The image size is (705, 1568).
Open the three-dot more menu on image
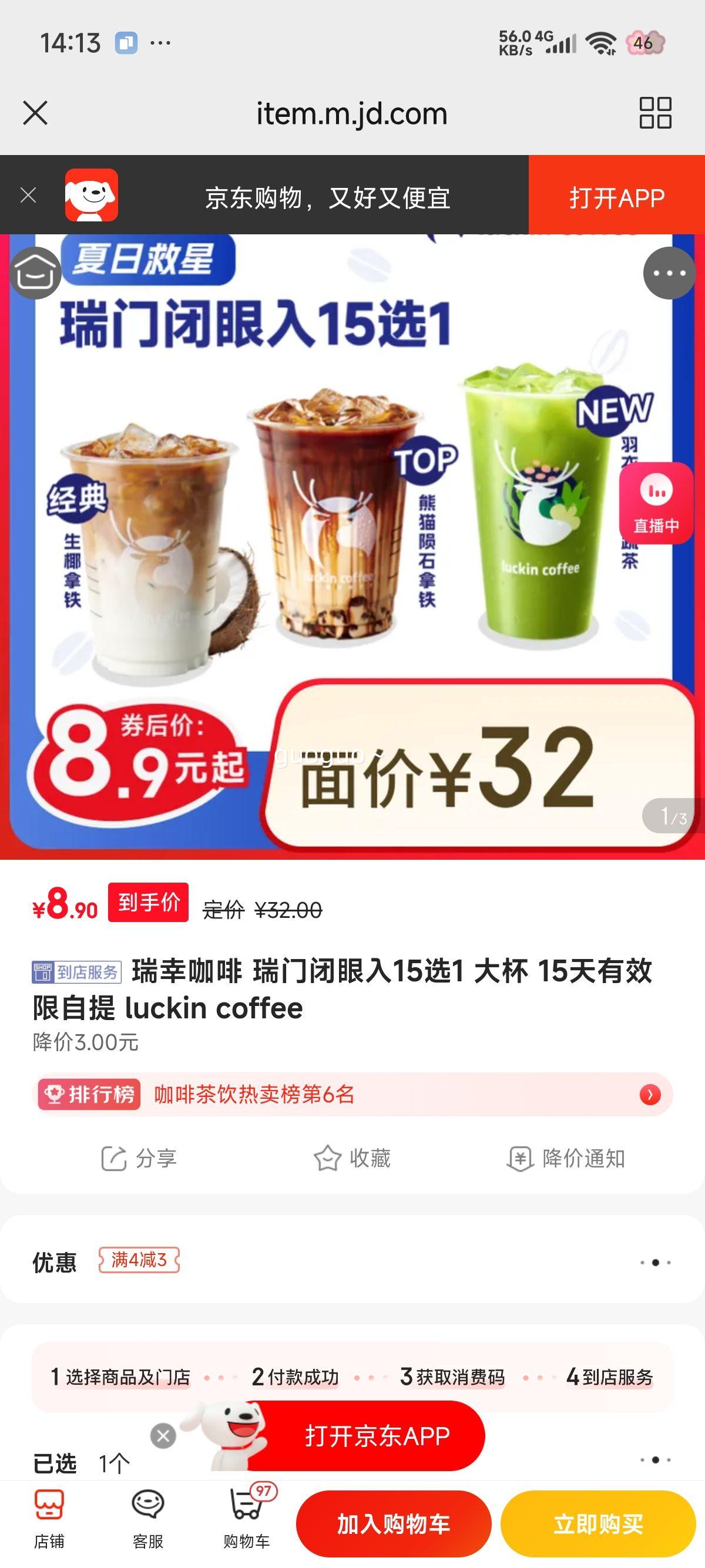coord(669,273)
